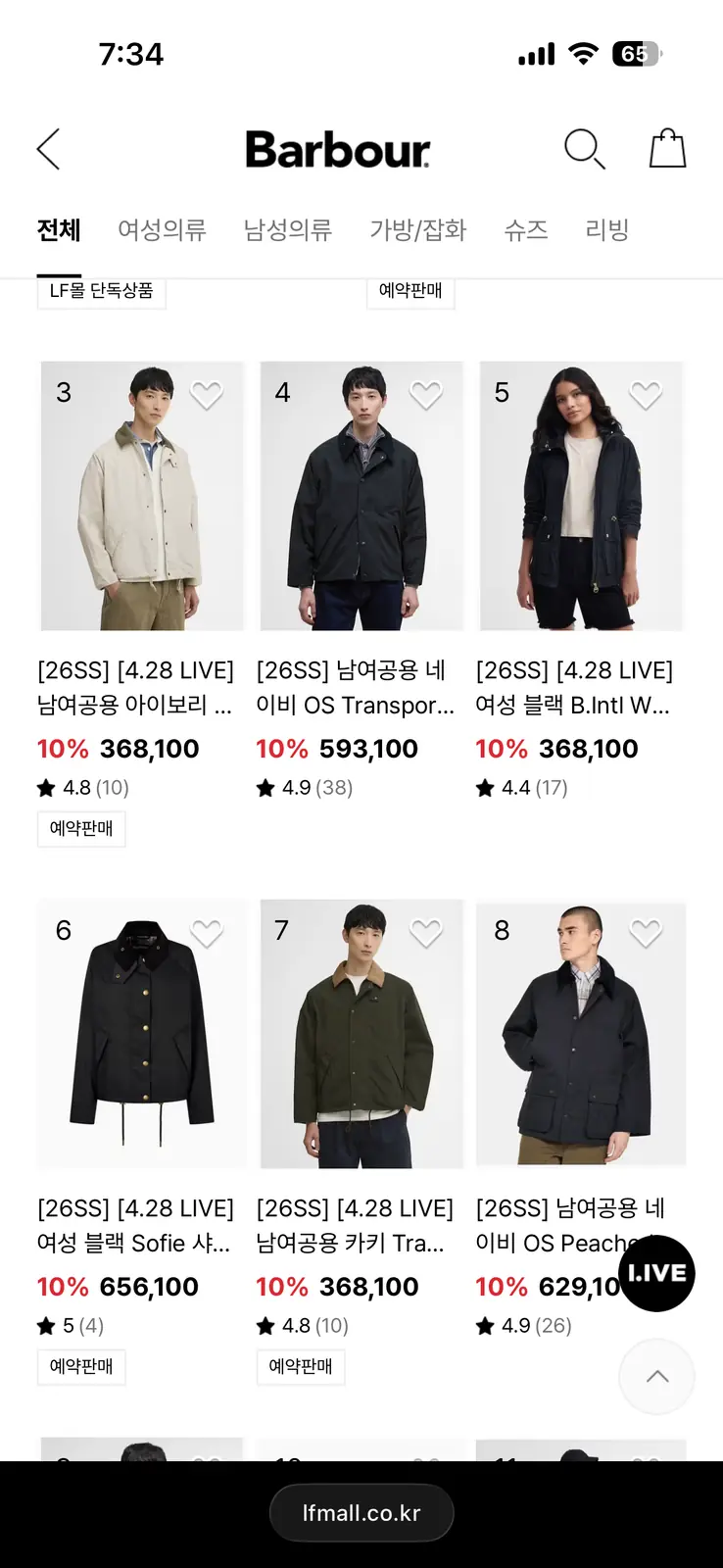Open the shopping bag
723x1568 pixels.
tap(667, 149)
